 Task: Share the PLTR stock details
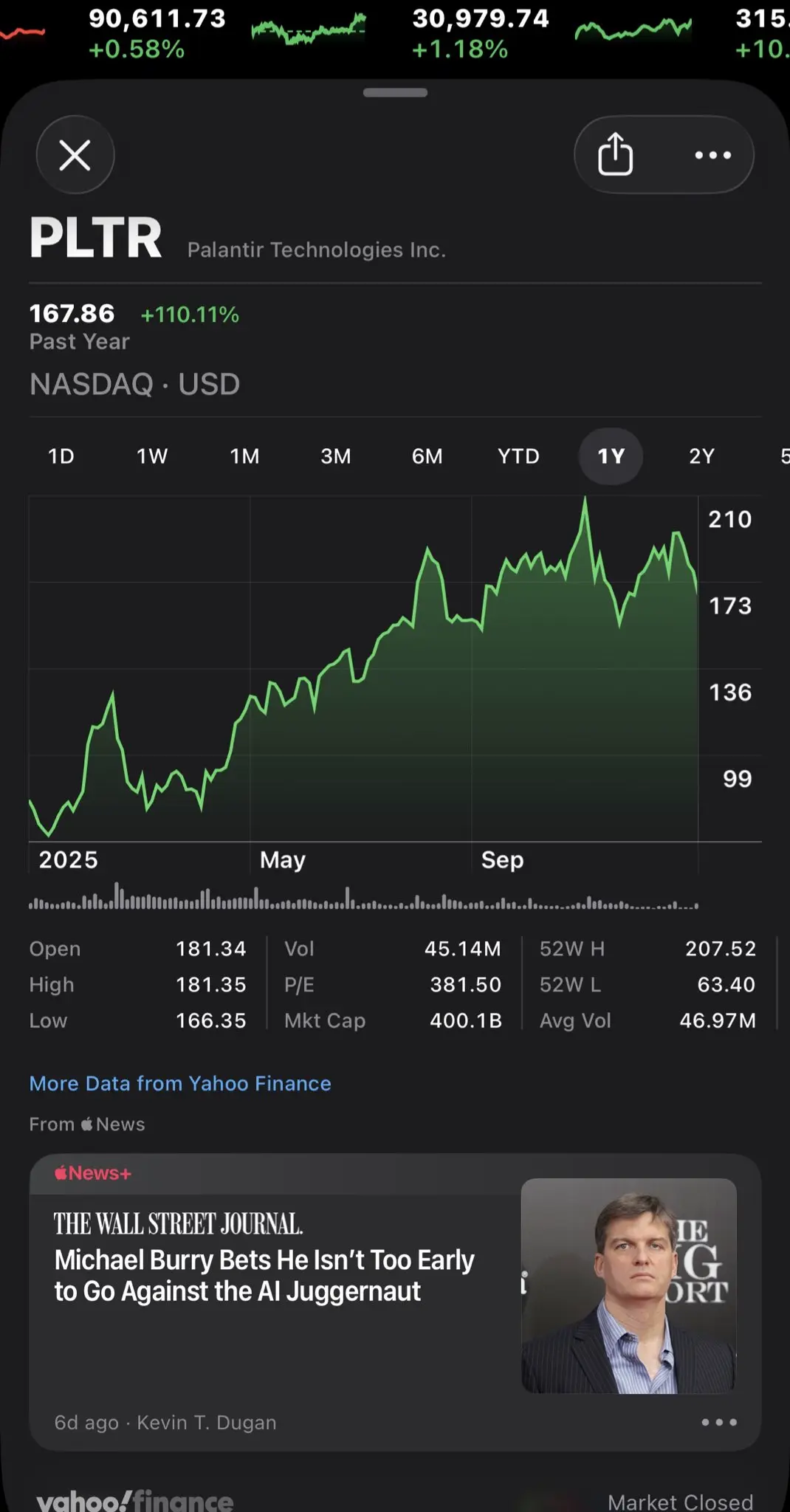pos(616,154)
